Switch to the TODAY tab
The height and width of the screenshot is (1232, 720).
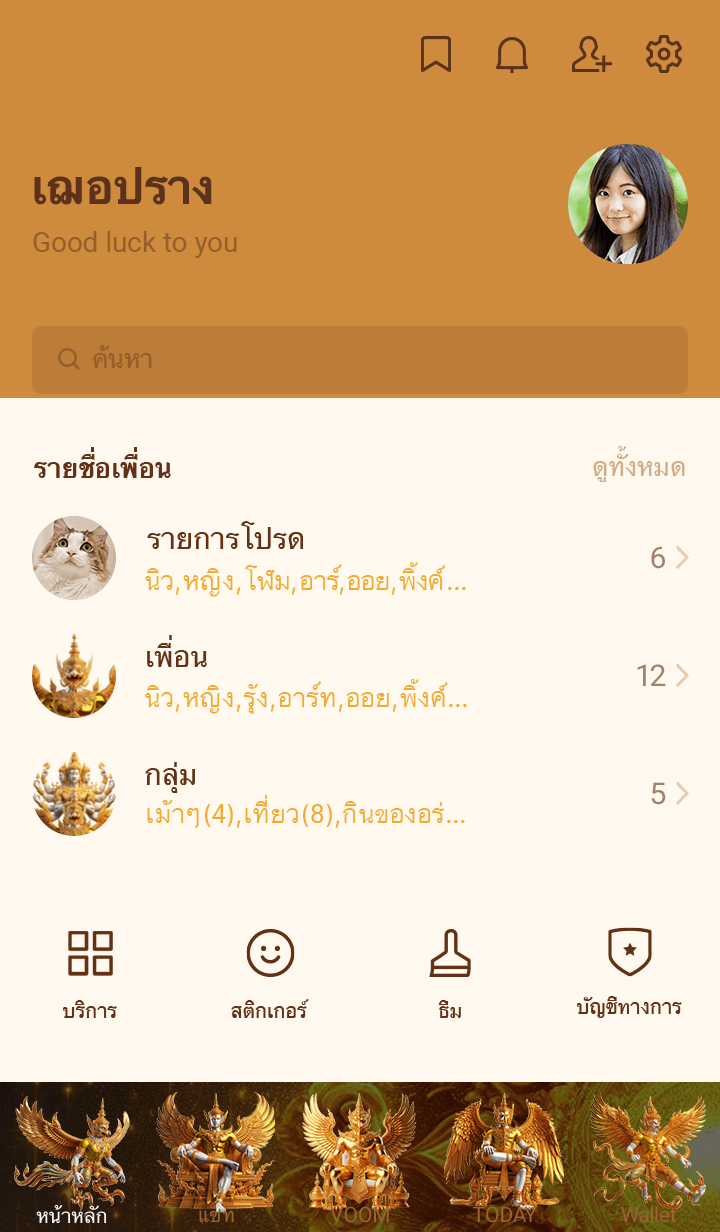click(504, 1158)
